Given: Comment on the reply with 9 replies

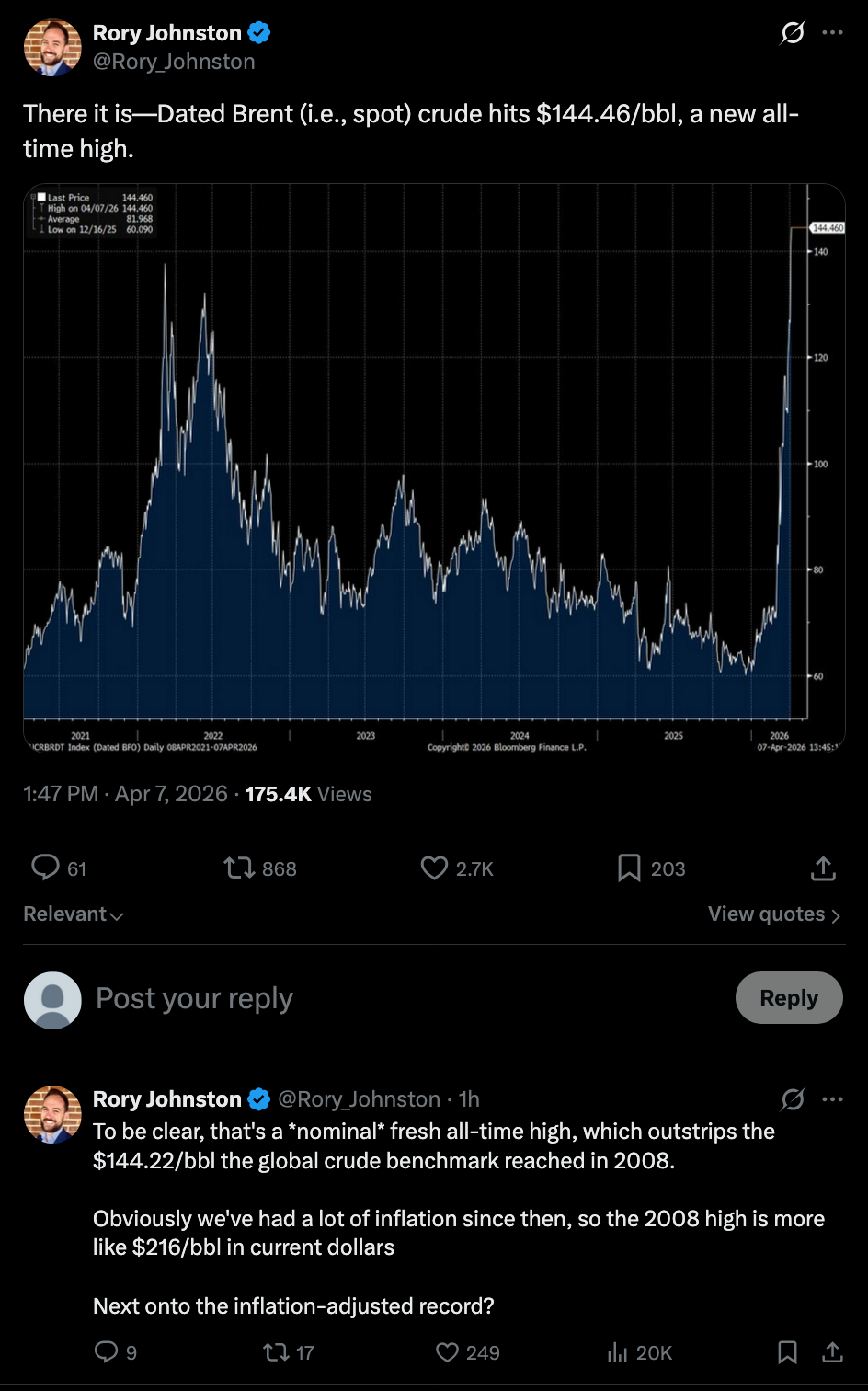Looking at the screenshot, I should [107, 1351].
